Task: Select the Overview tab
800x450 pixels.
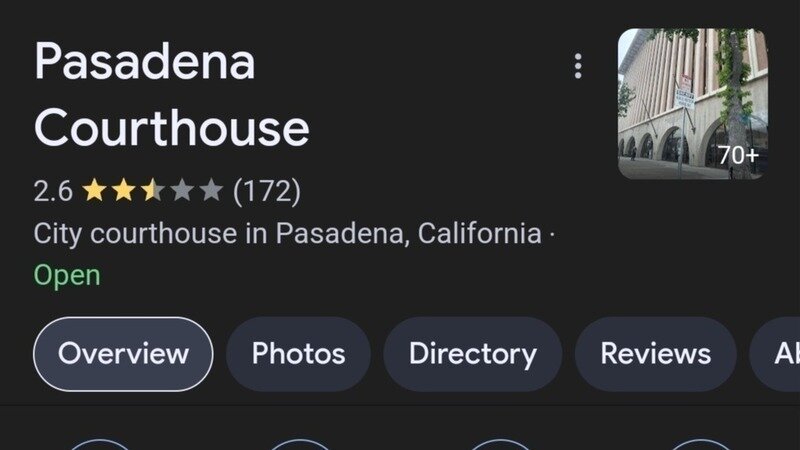Action: pos(123,354)
